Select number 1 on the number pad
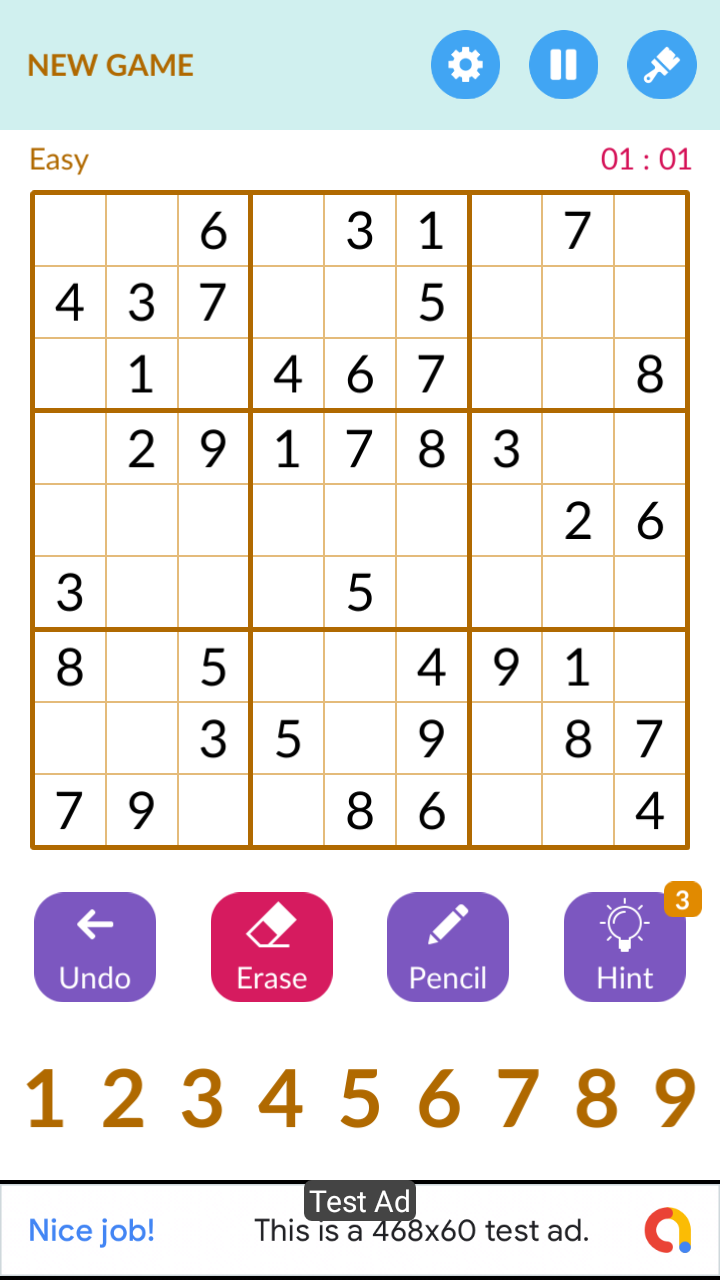 click(44, 1099)
